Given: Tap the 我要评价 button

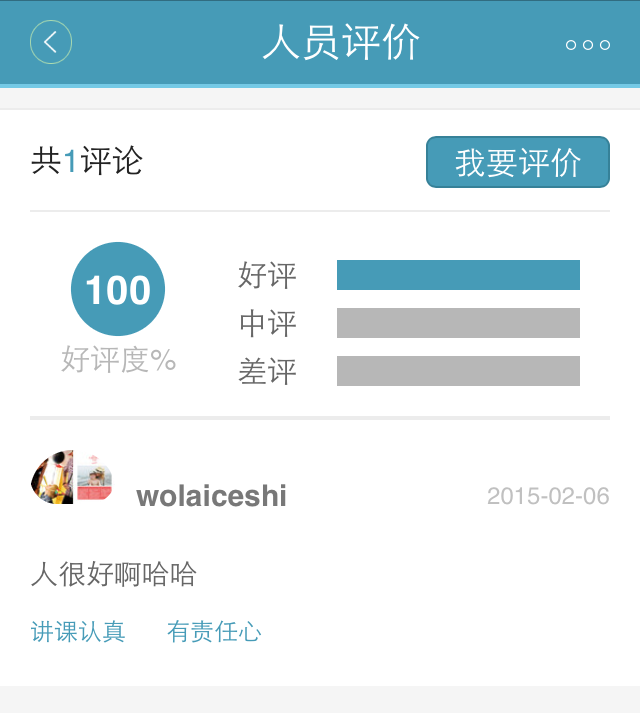Looking at the screenshot, I should click(518, 162).
